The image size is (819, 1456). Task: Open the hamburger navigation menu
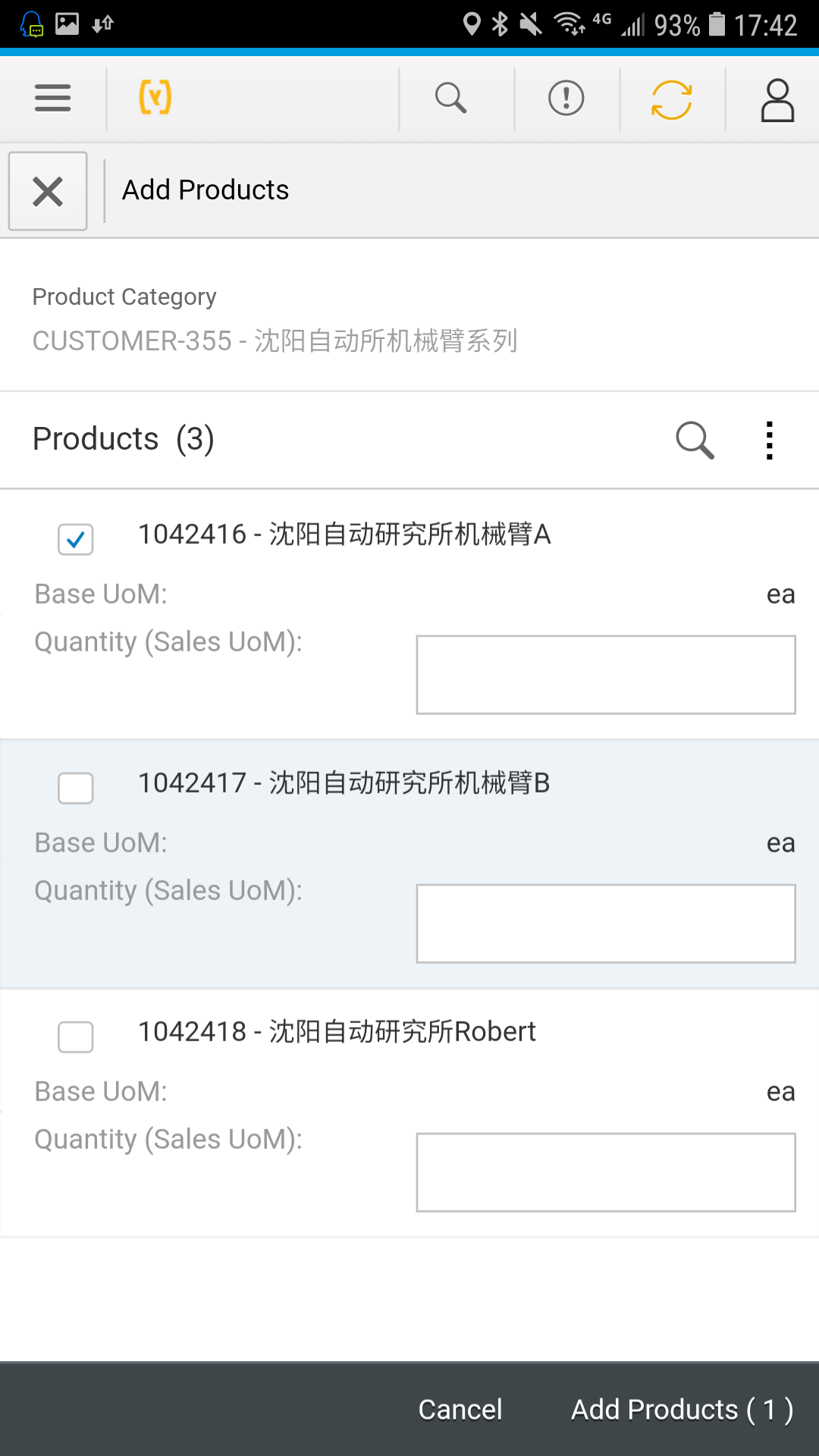coord(52,98)
